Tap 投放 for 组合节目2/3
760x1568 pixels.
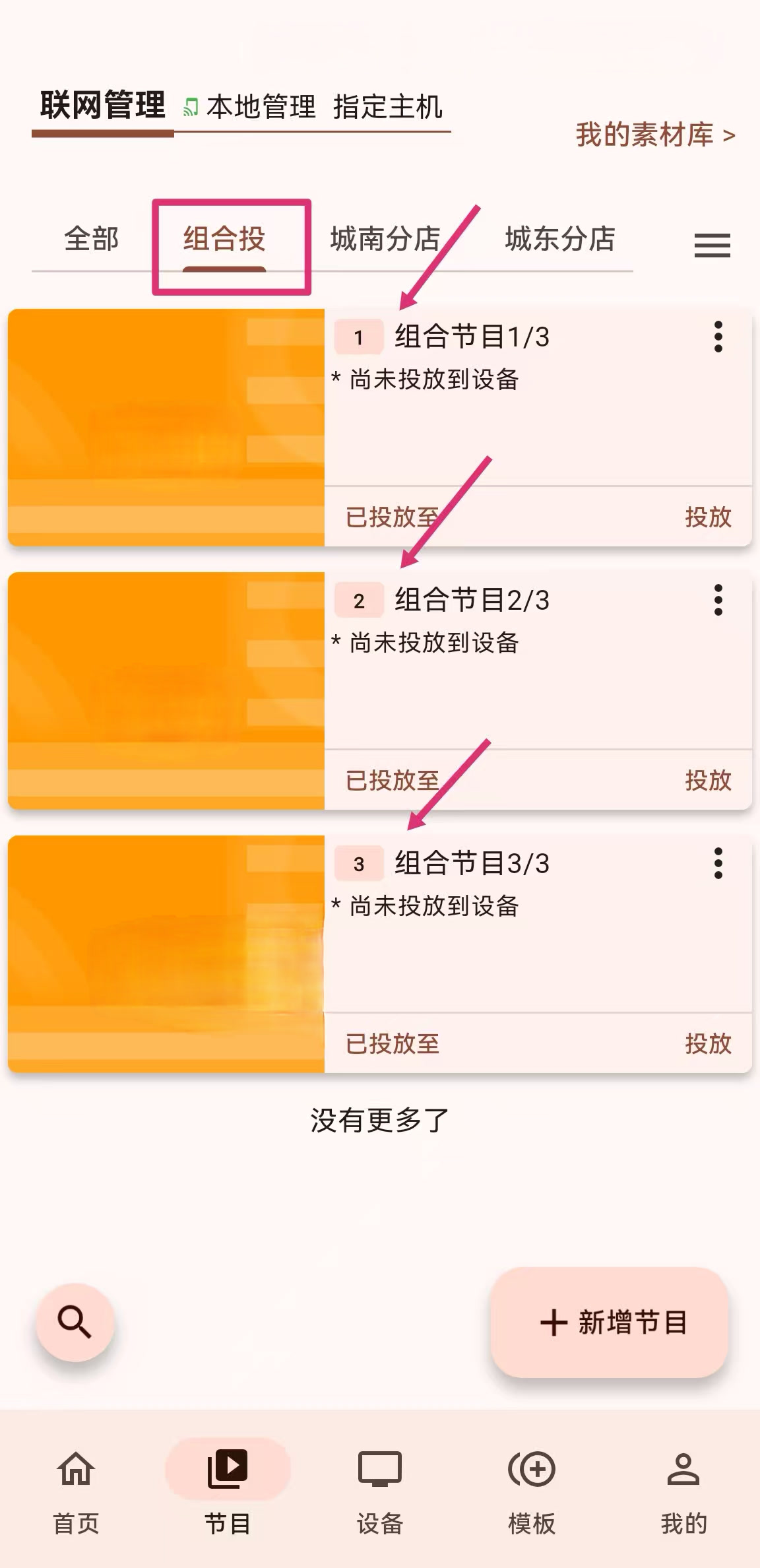(x=708, y=781)
